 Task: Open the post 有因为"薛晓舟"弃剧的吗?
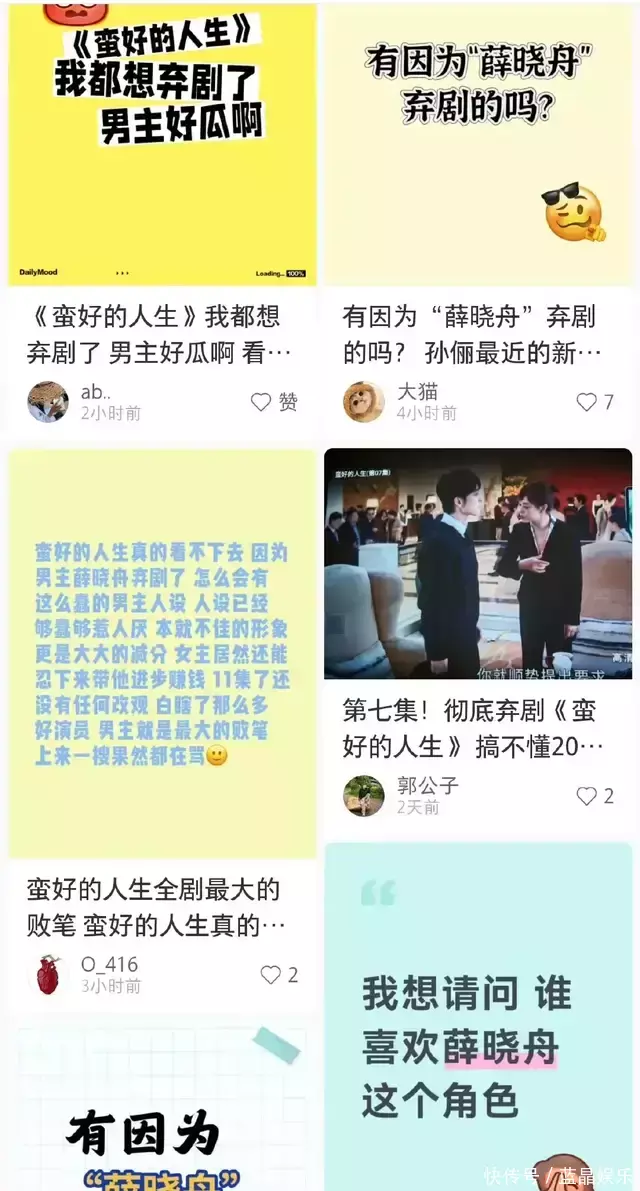477,145
